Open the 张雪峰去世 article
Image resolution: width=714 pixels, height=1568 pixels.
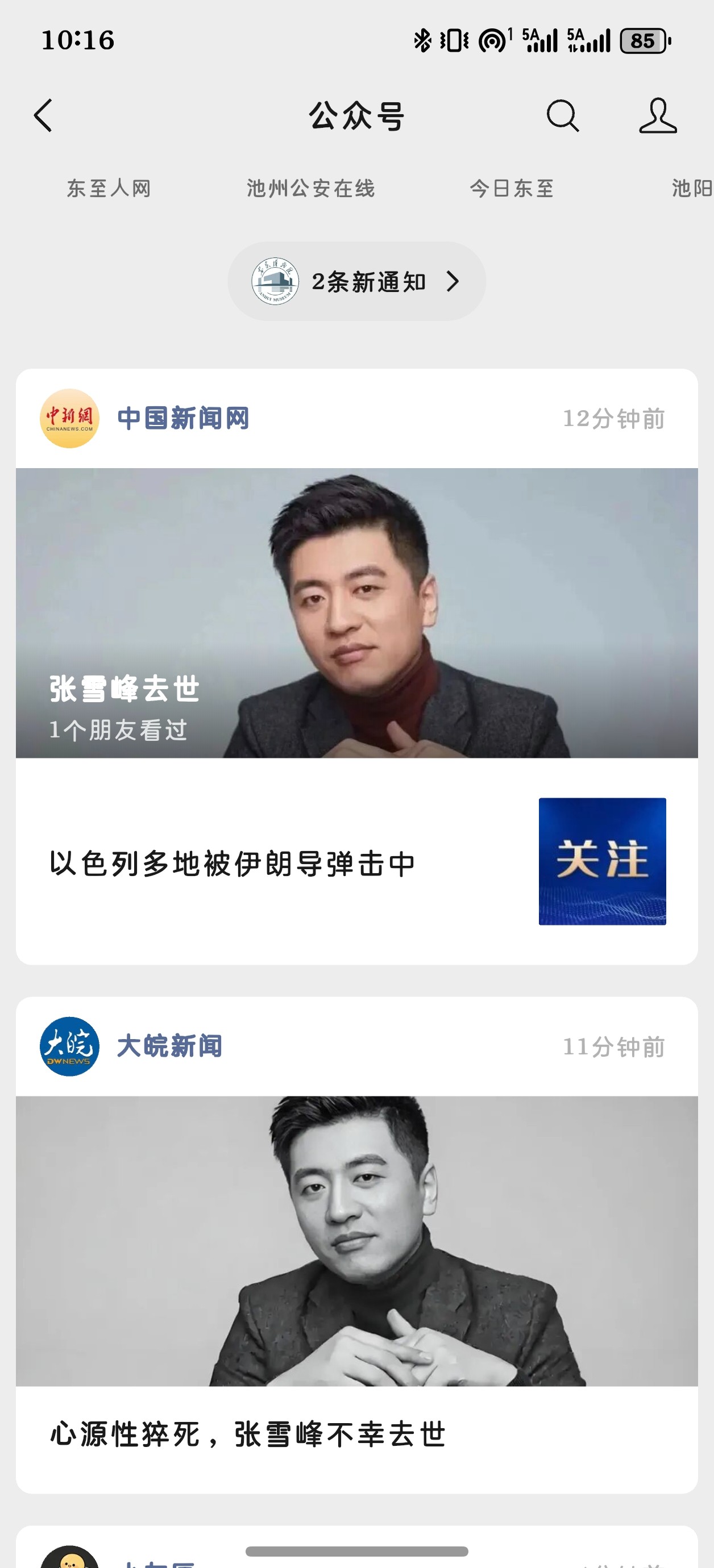[356, 612]
